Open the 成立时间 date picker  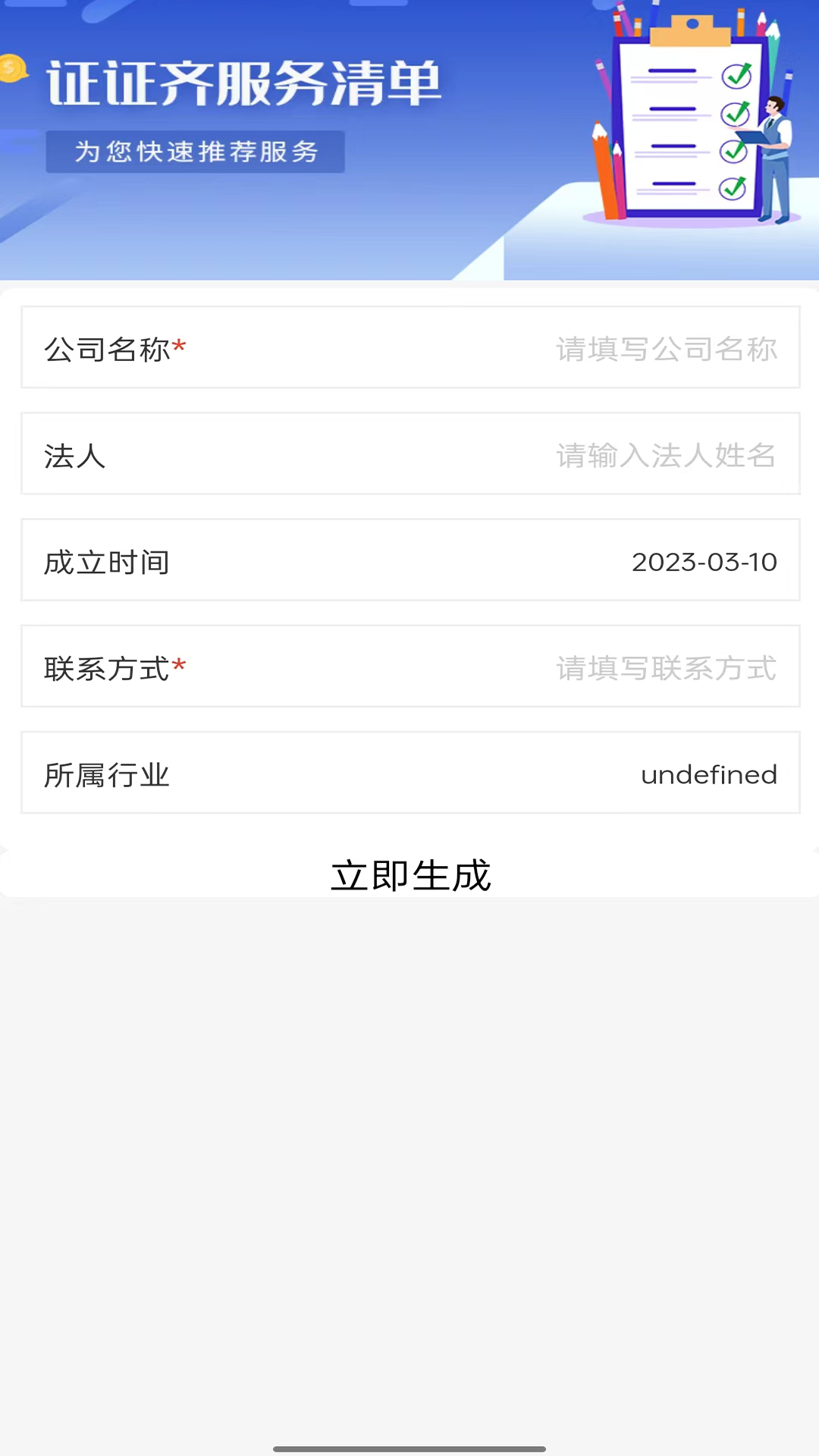coord(409,560)
